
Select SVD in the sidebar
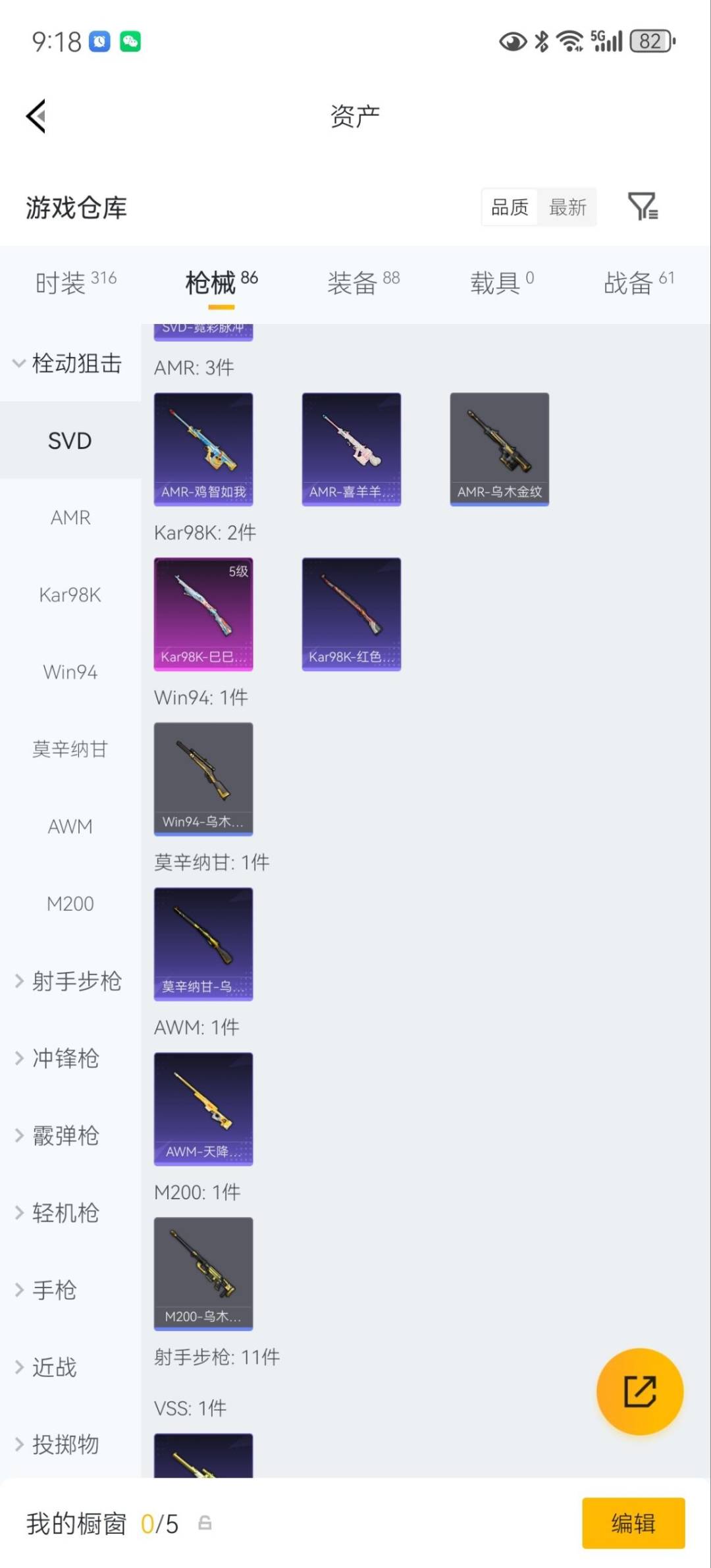coord(70,440)
